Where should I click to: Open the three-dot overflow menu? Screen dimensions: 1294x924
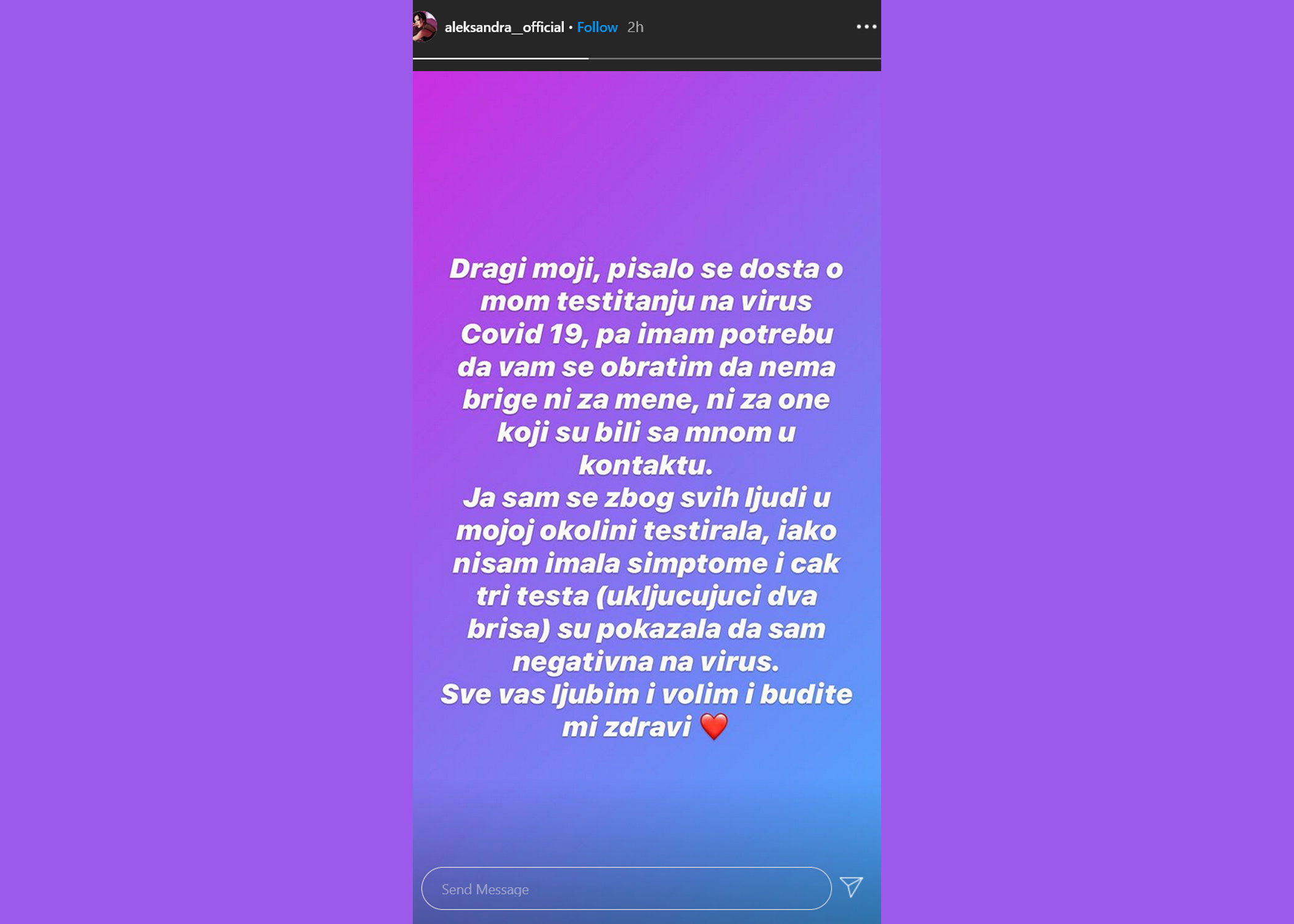(866, 26)
